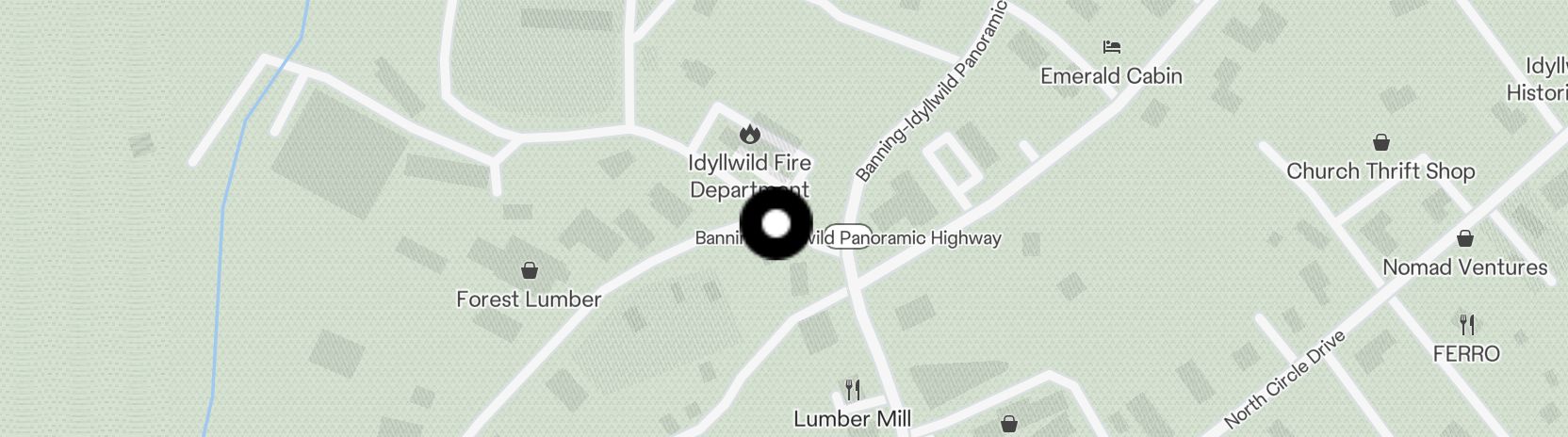Open the Emerald Cabin lodging marker
Screen dimensions: 1568x437
tap(1112, 47)
